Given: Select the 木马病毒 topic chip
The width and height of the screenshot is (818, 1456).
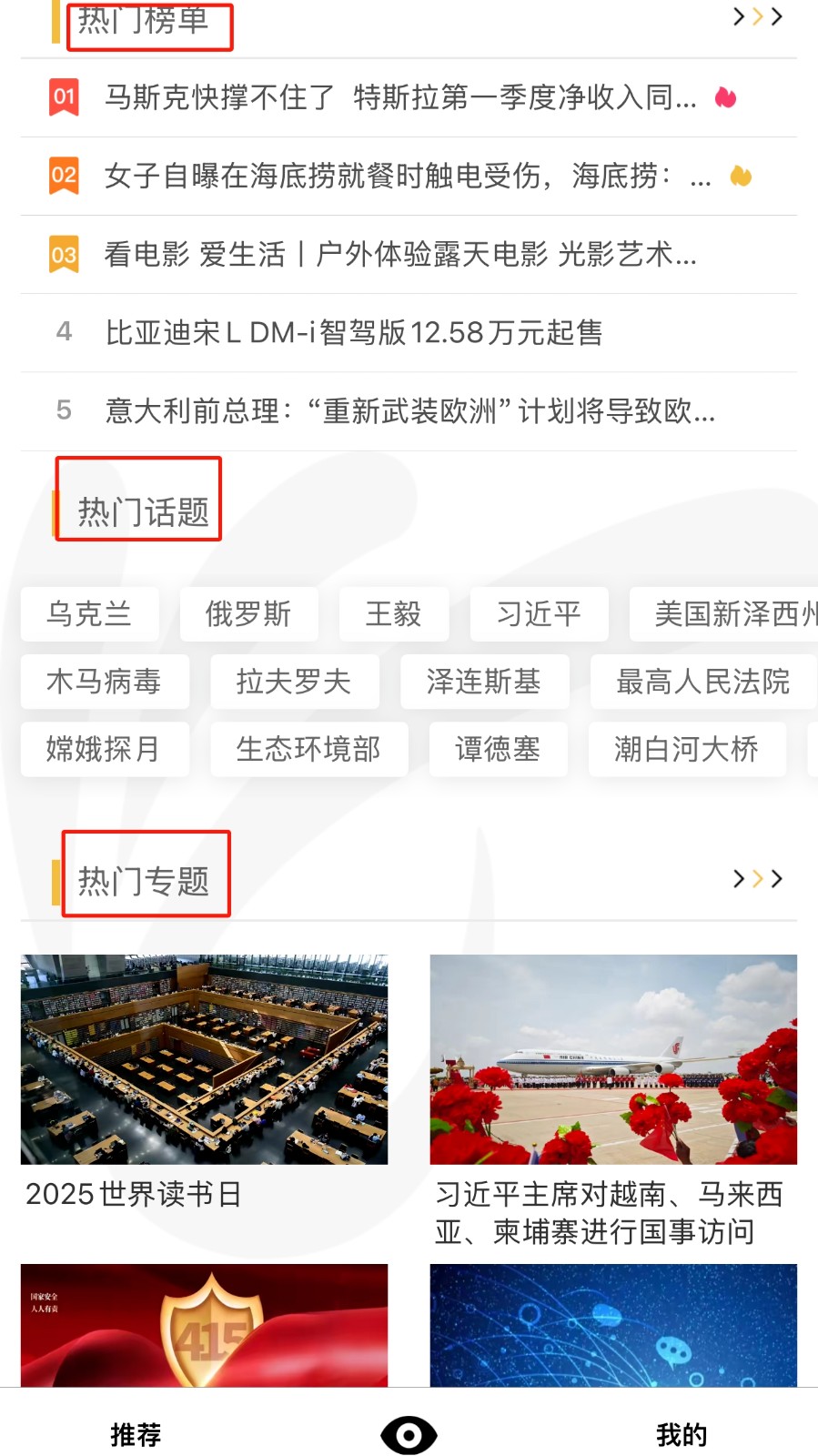Looking at the screenshot, I should tap(104, 682).
